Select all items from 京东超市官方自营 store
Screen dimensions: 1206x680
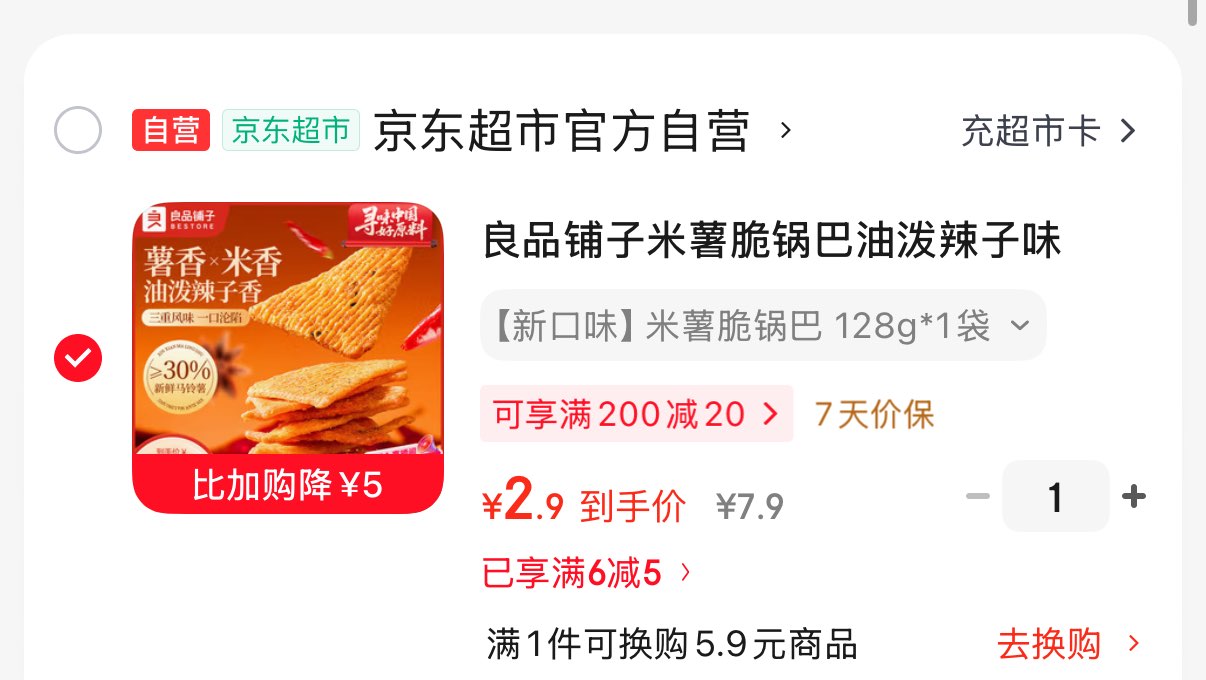(x=78, y=130)
